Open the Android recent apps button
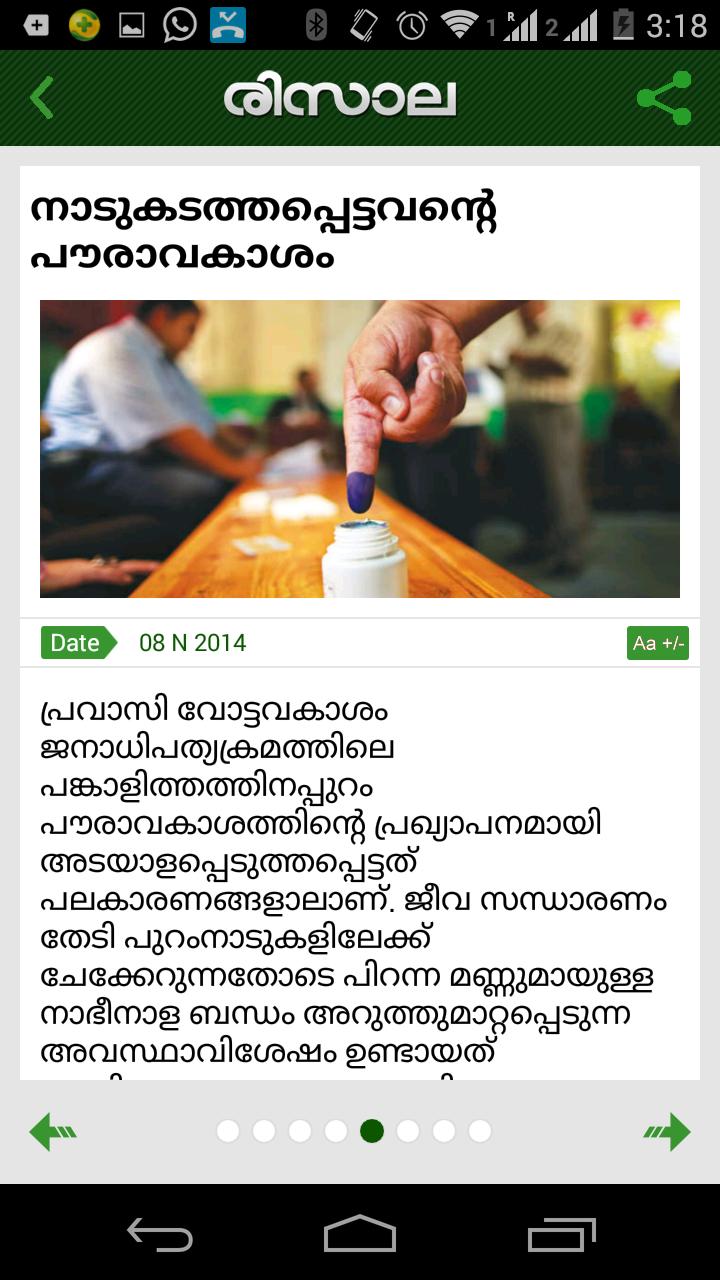The image size is (720, 1280). 560,1237
